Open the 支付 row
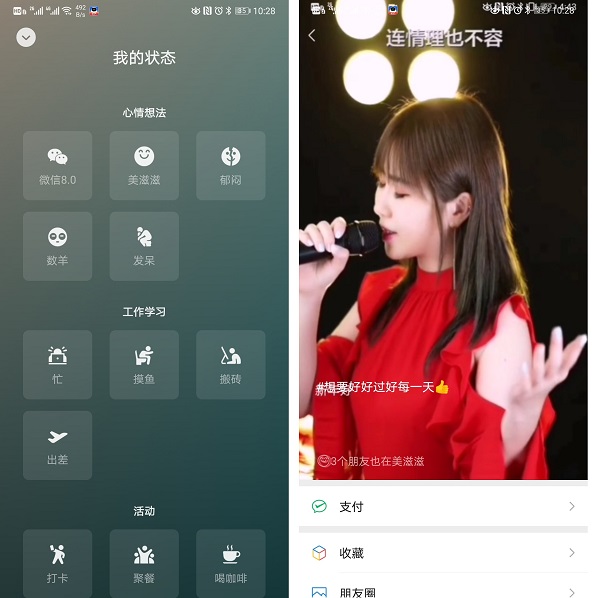Screen dimensions: 600x598 tap(443, 507)
